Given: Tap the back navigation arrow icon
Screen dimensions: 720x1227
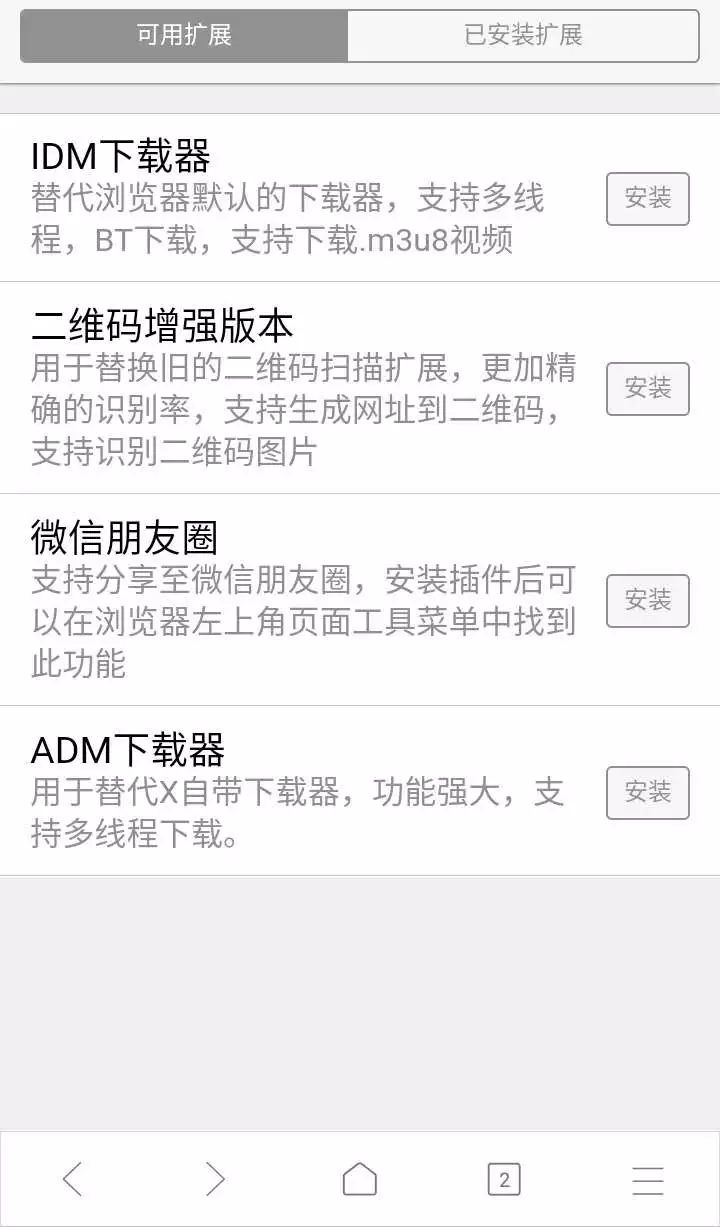Looking at the screenshot, I should [72, 1178].
